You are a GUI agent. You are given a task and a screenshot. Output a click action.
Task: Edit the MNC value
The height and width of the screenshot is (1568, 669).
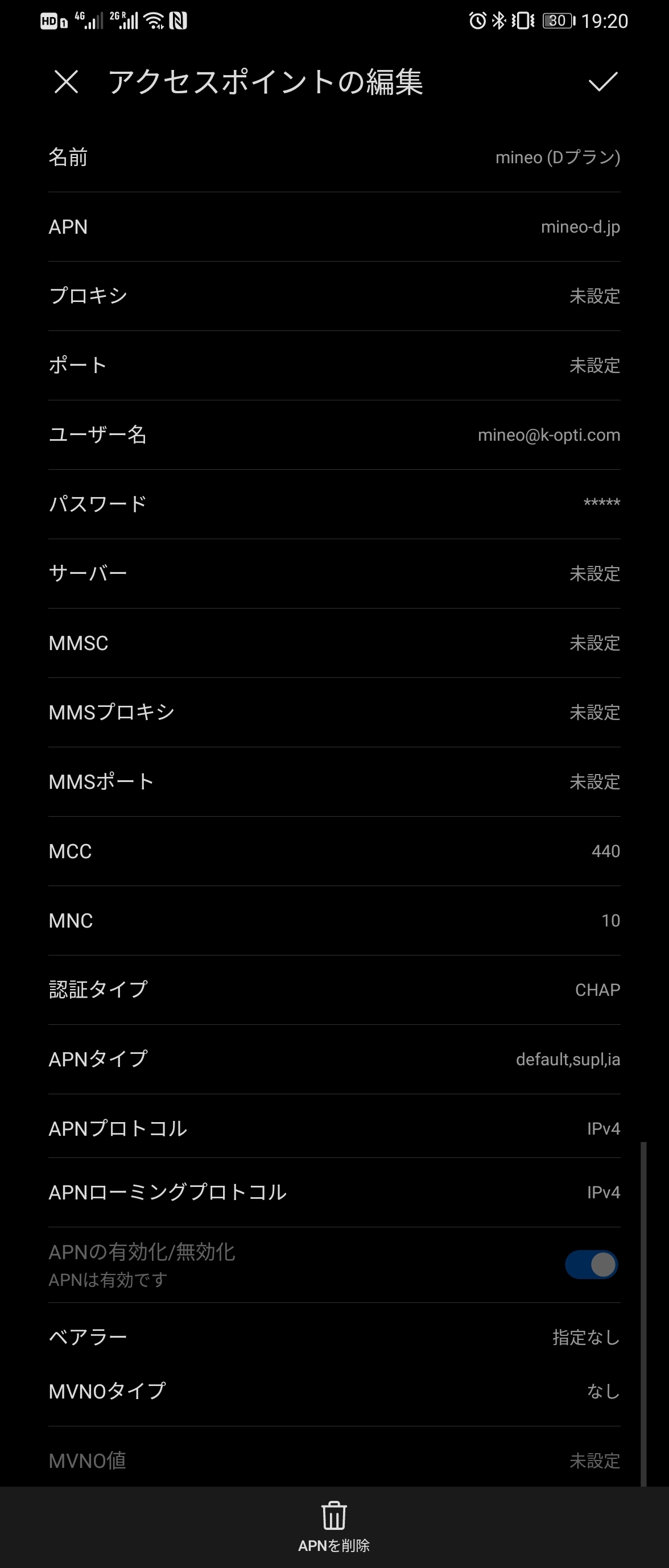point(334,920)
